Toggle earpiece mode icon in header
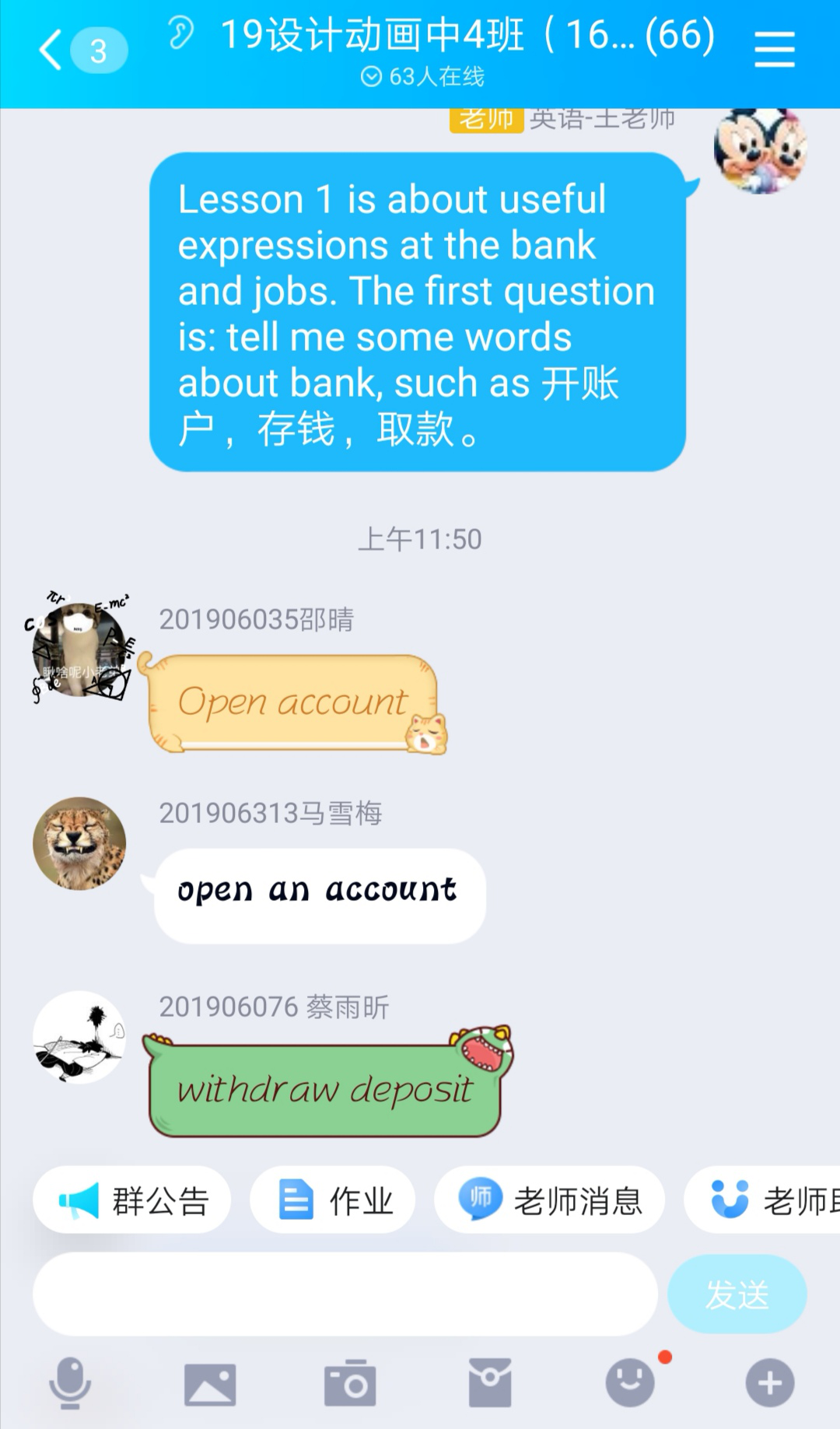This screenshot has height=1429, width=840. point(180,34)
